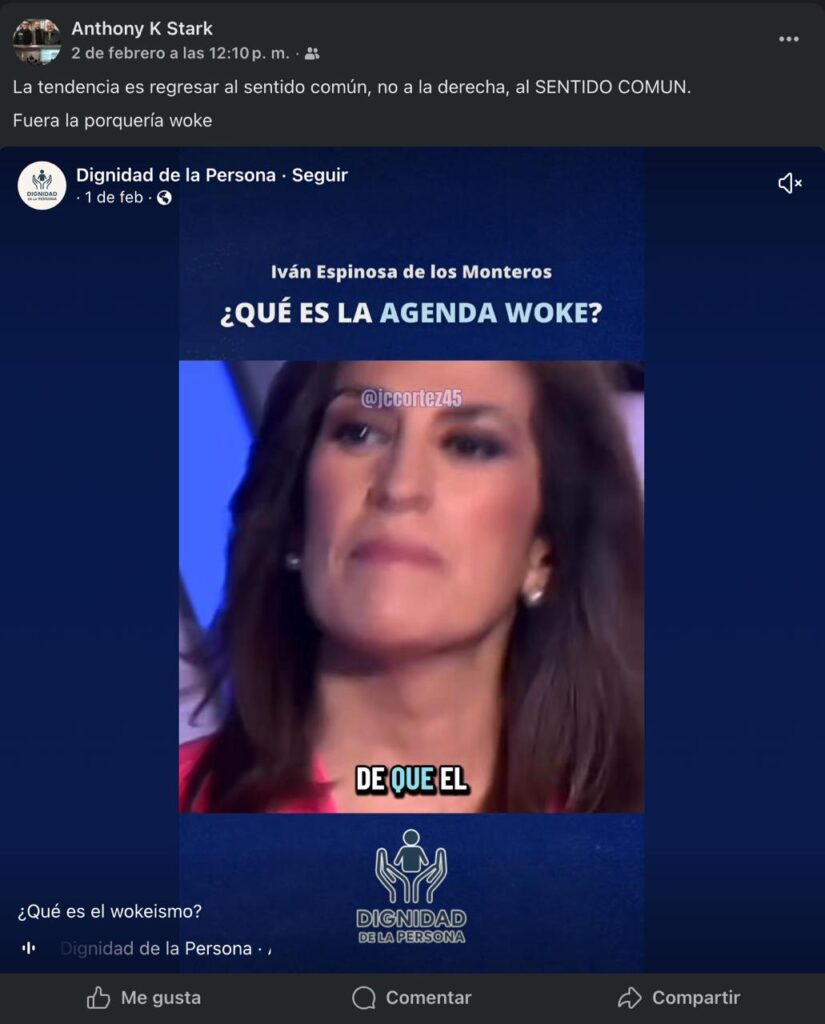
Task: Like this post with Me gusta
Action: (x=143, y=997)
